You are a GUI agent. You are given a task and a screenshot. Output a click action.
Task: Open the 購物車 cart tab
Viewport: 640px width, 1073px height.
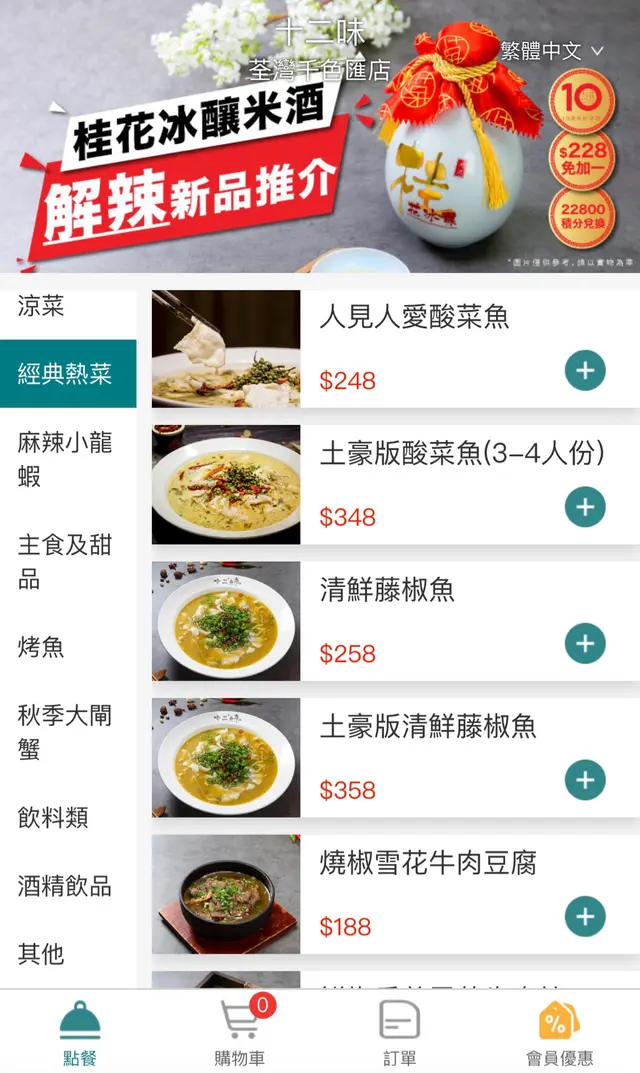pyautogui.click(x=240, y=1031)
